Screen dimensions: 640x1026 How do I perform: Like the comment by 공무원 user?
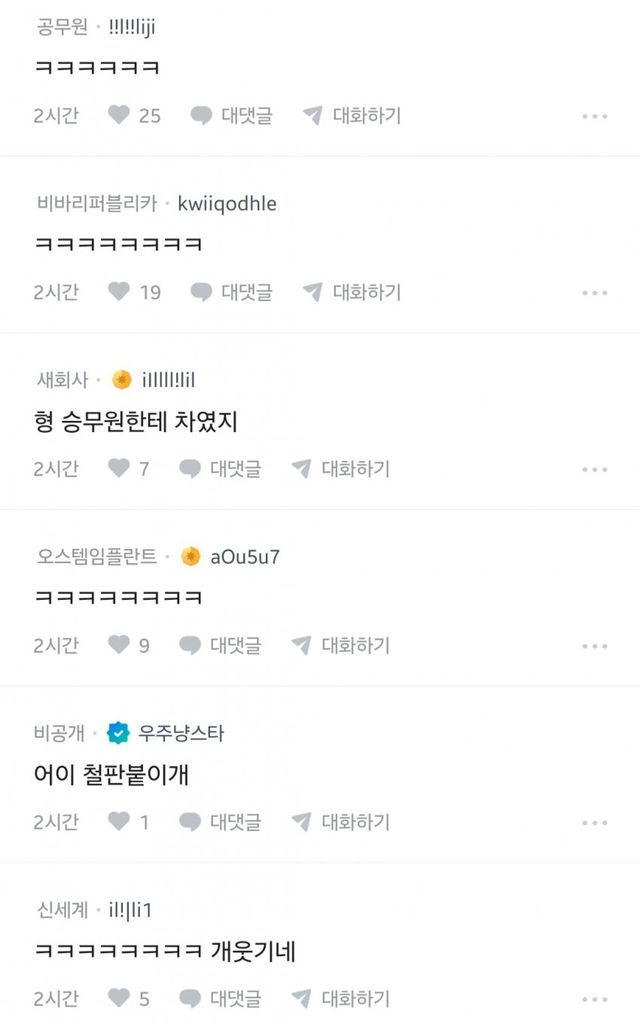[120, 115]
